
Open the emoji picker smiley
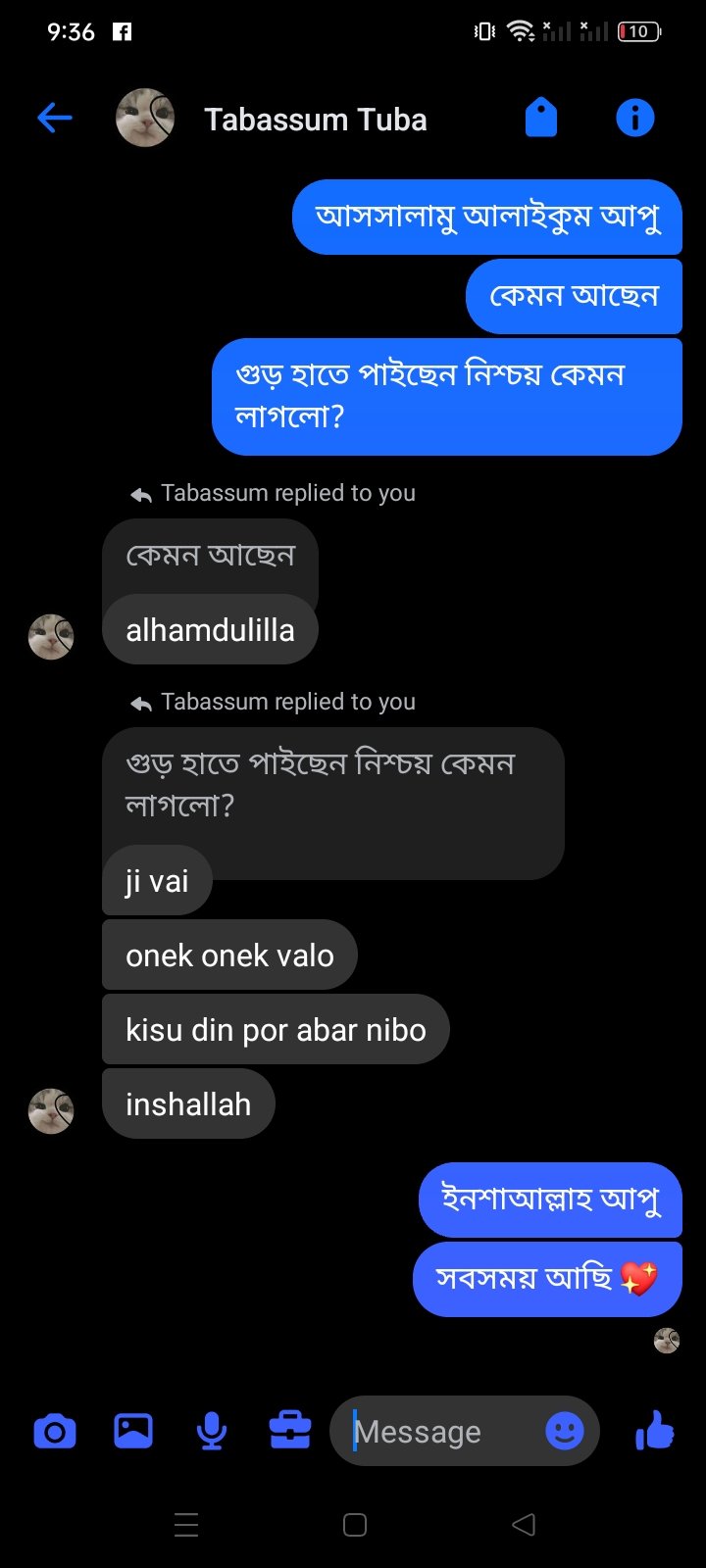click(x=564, y=1432)
